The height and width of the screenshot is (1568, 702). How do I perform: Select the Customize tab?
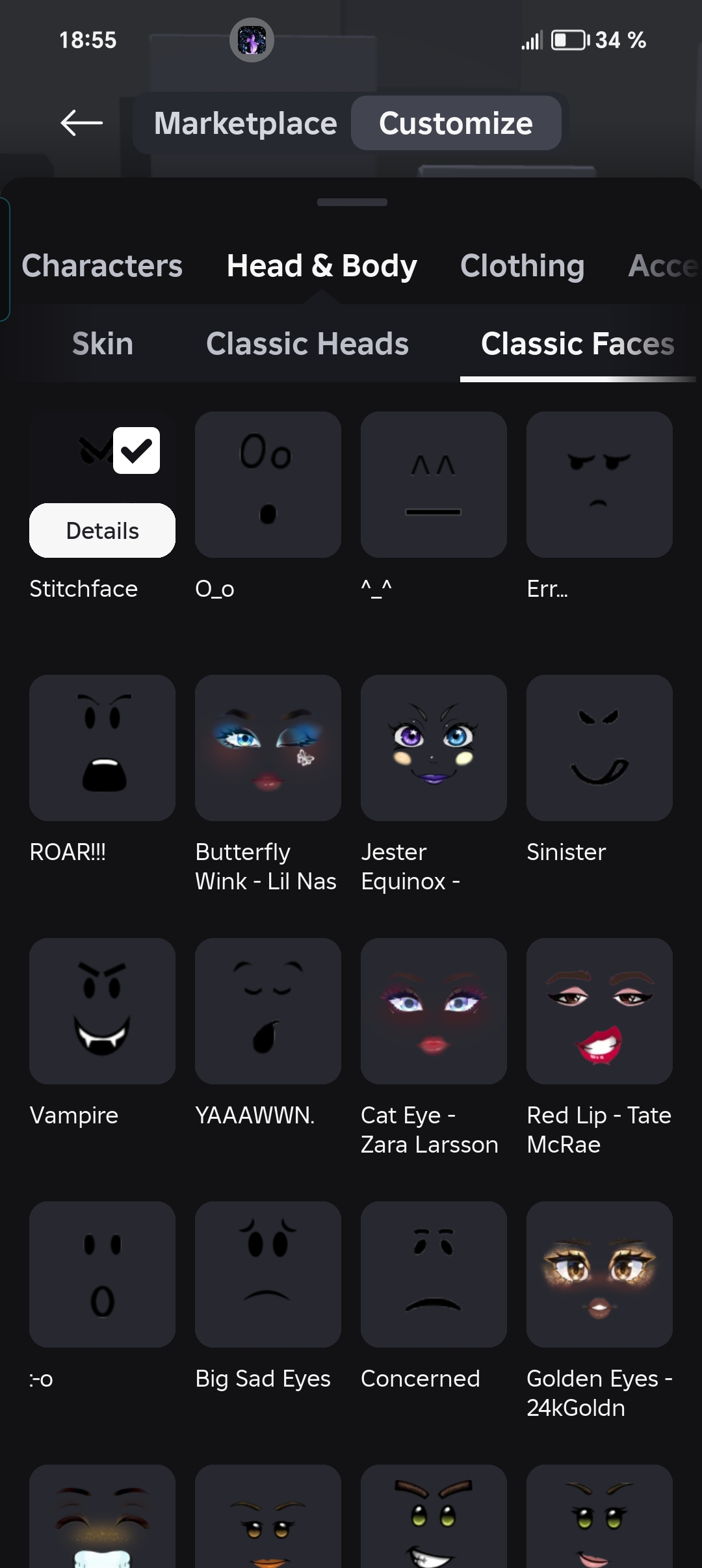coord(456,123)
